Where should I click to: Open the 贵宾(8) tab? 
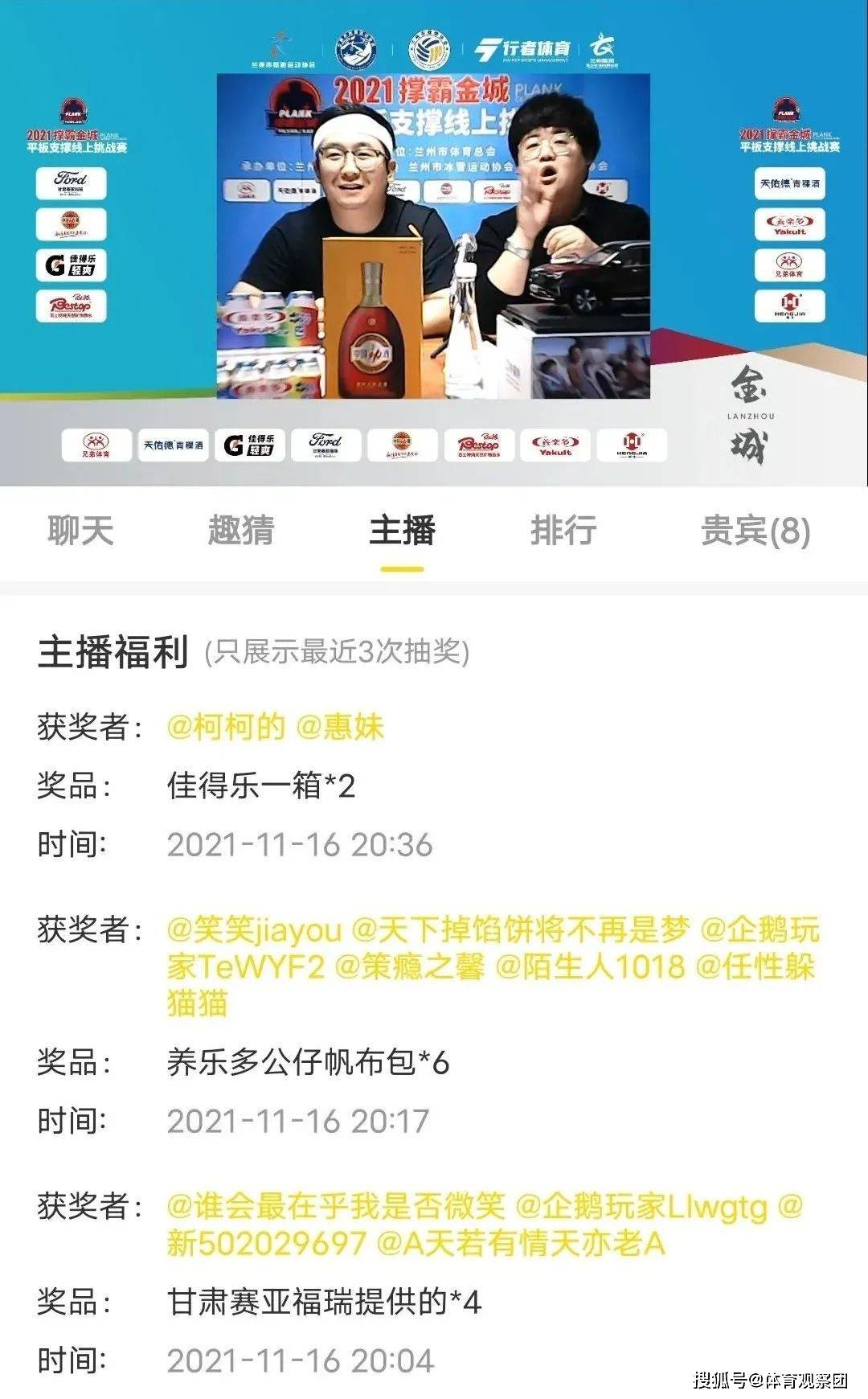click(755, 531)
